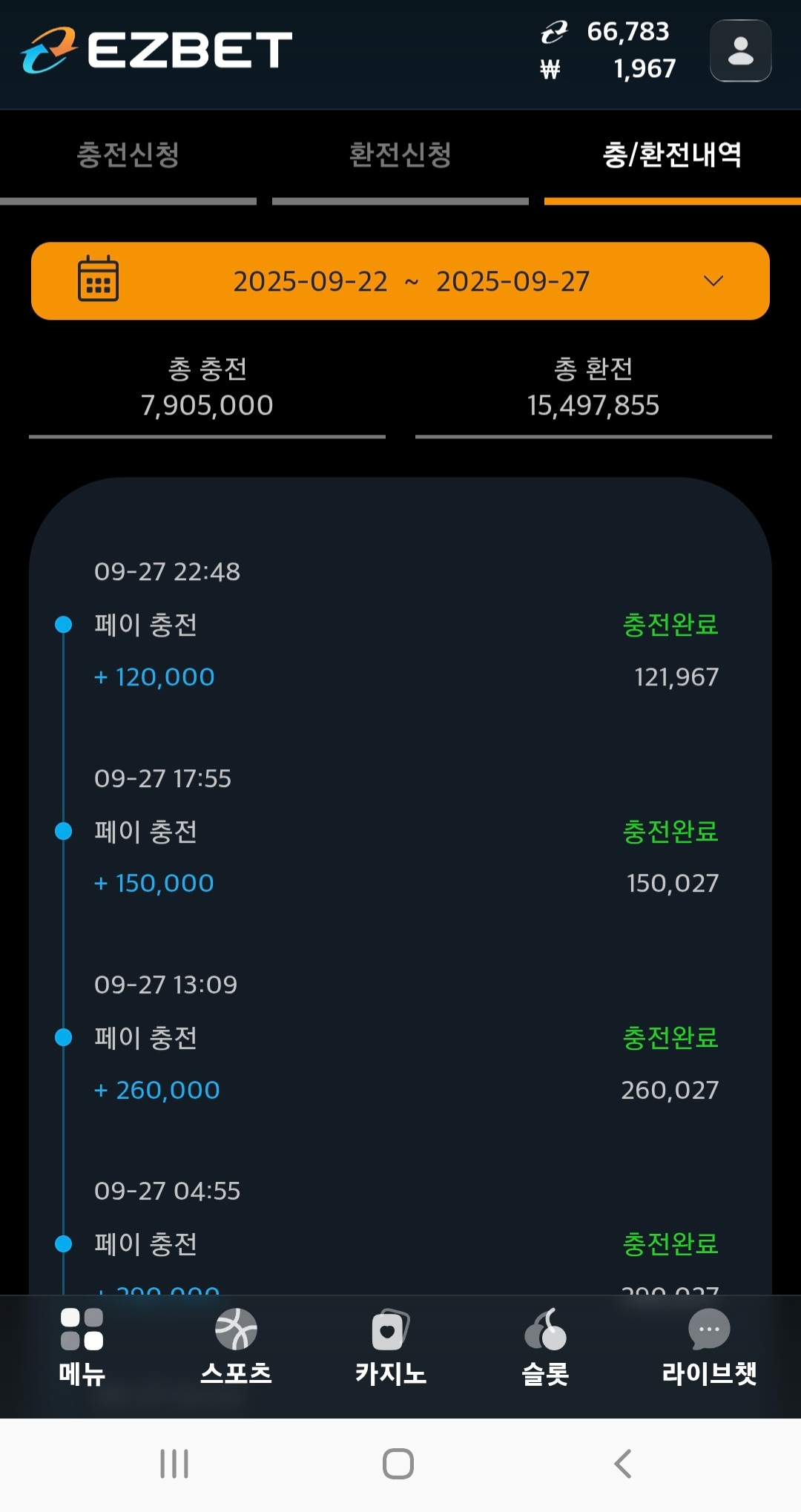Open the 메뉴 navigation item
Screen dimensions: 801x1512
coord(82,1347)
